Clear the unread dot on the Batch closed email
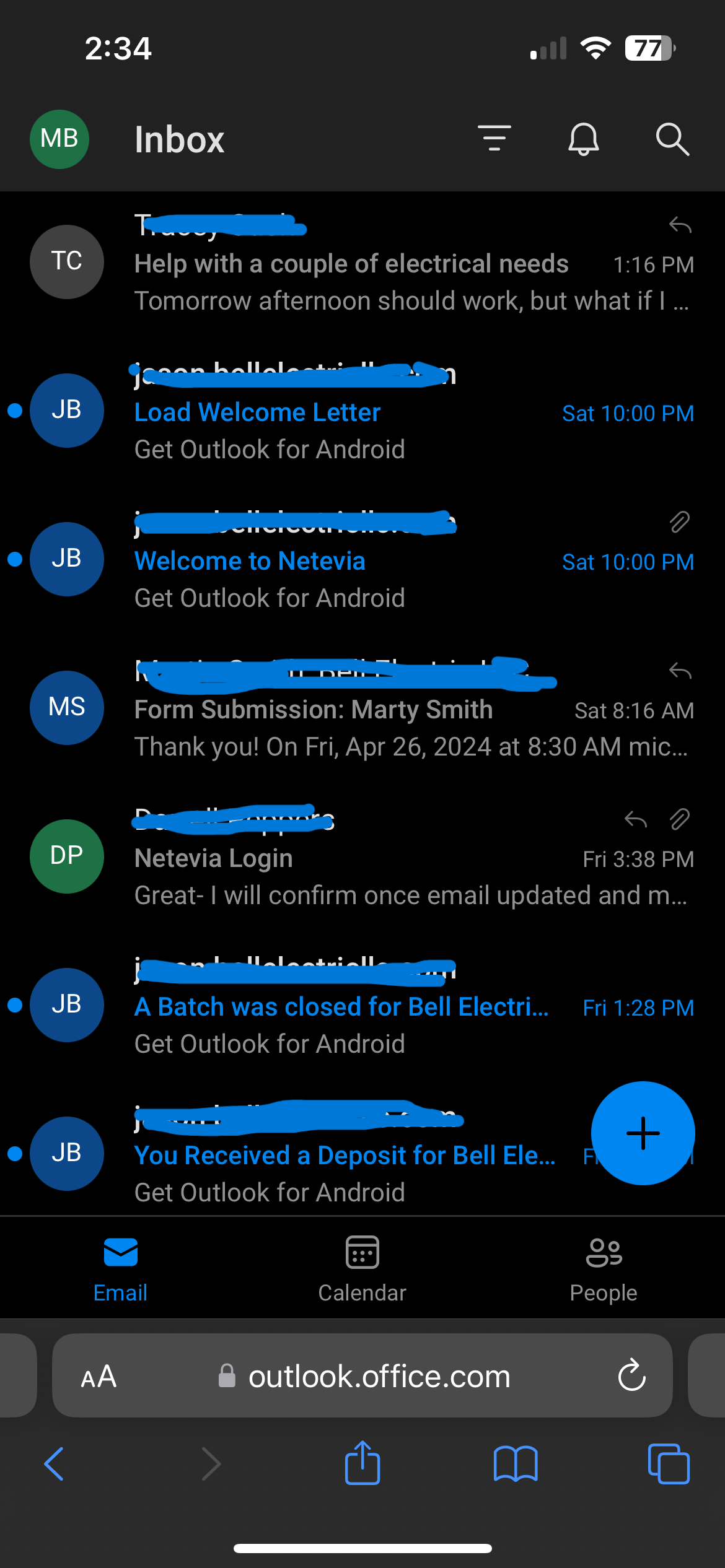The width and height of the screenshot is (725, 1568). click(x=14, y=1004)
